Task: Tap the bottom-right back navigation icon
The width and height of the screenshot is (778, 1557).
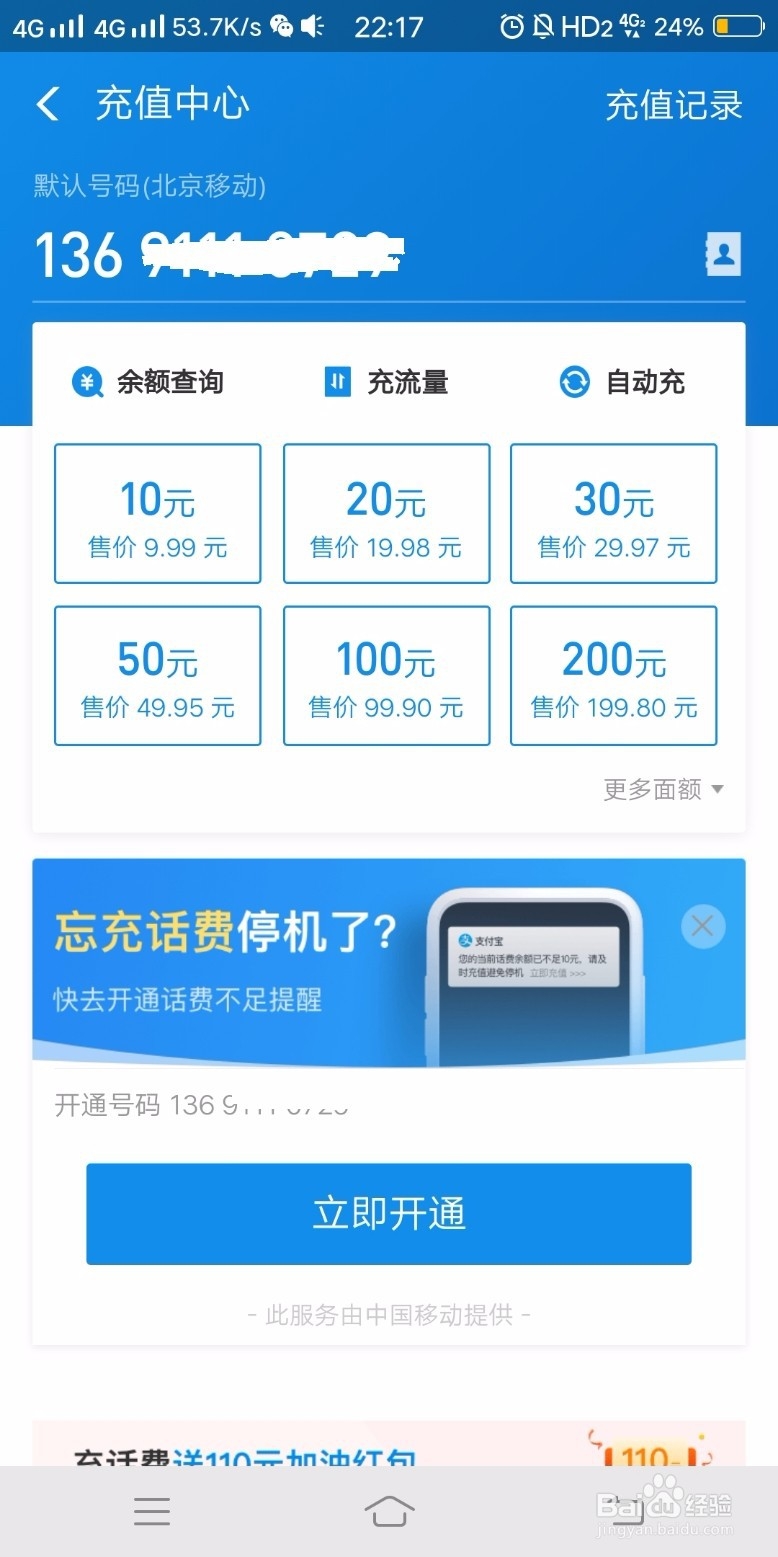Action: point(627,1510)
